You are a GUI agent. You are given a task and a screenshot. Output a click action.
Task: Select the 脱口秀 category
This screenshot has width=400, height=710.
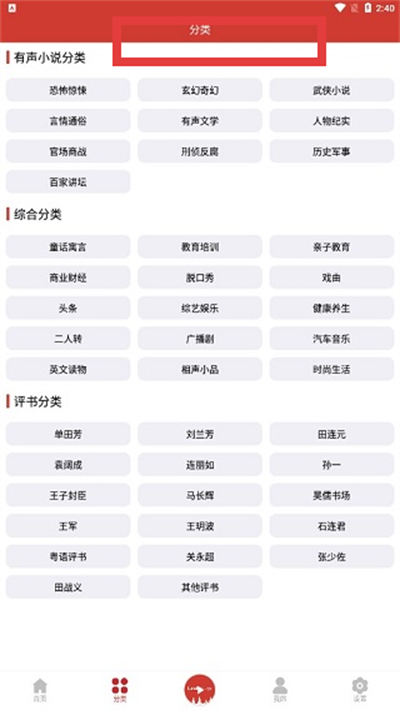point(200,278)
